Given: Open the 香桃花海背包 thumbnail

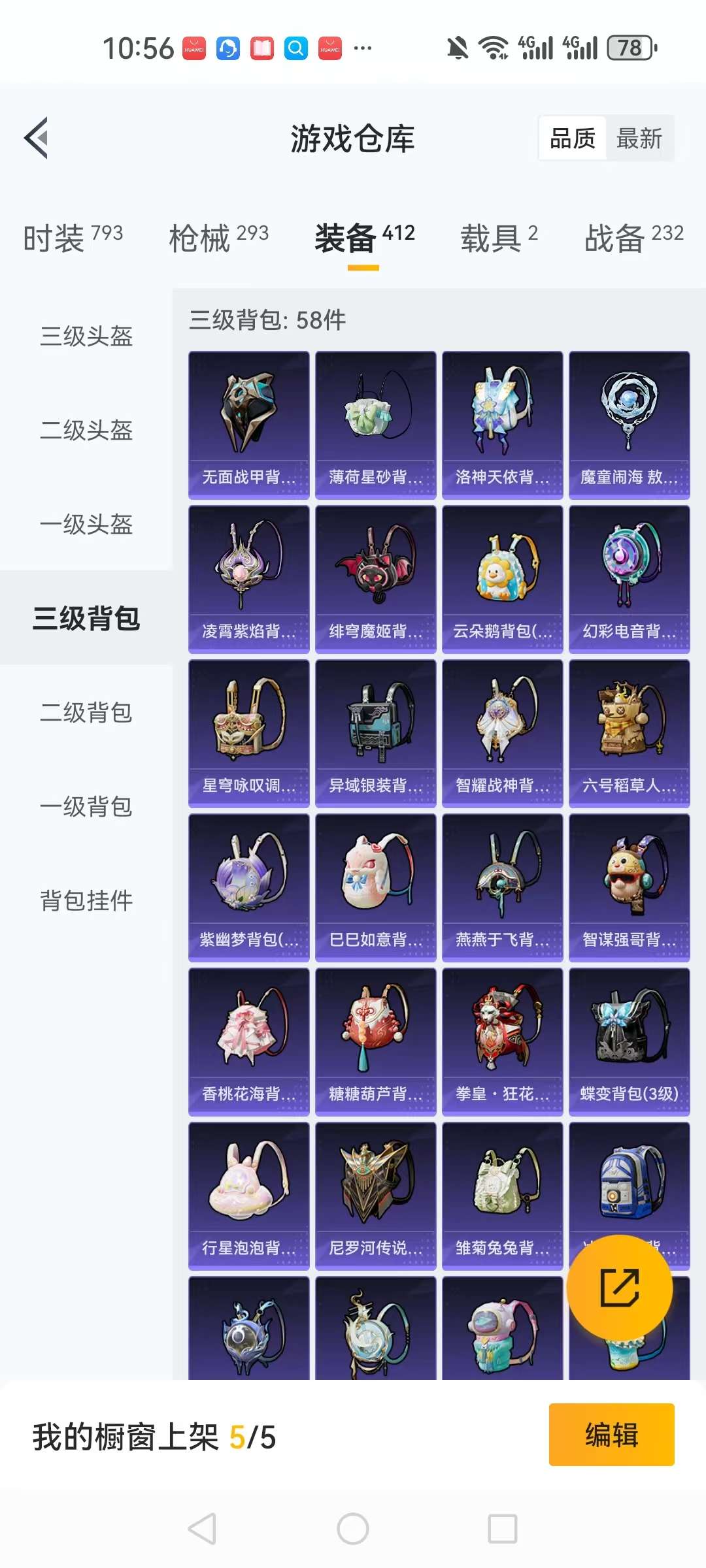Looking at the screenshot, I should (x=249, y=1042).
